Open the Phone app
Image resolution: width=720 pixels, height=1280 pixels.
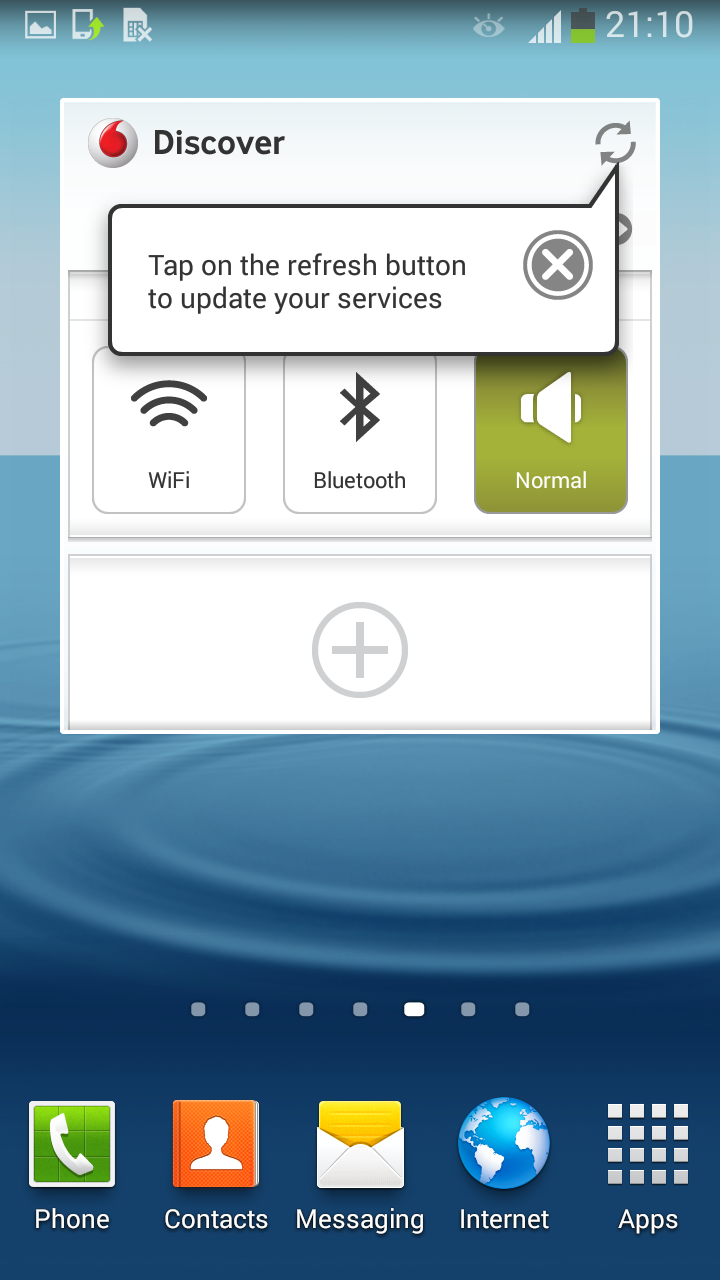[x=72, y=1165]
